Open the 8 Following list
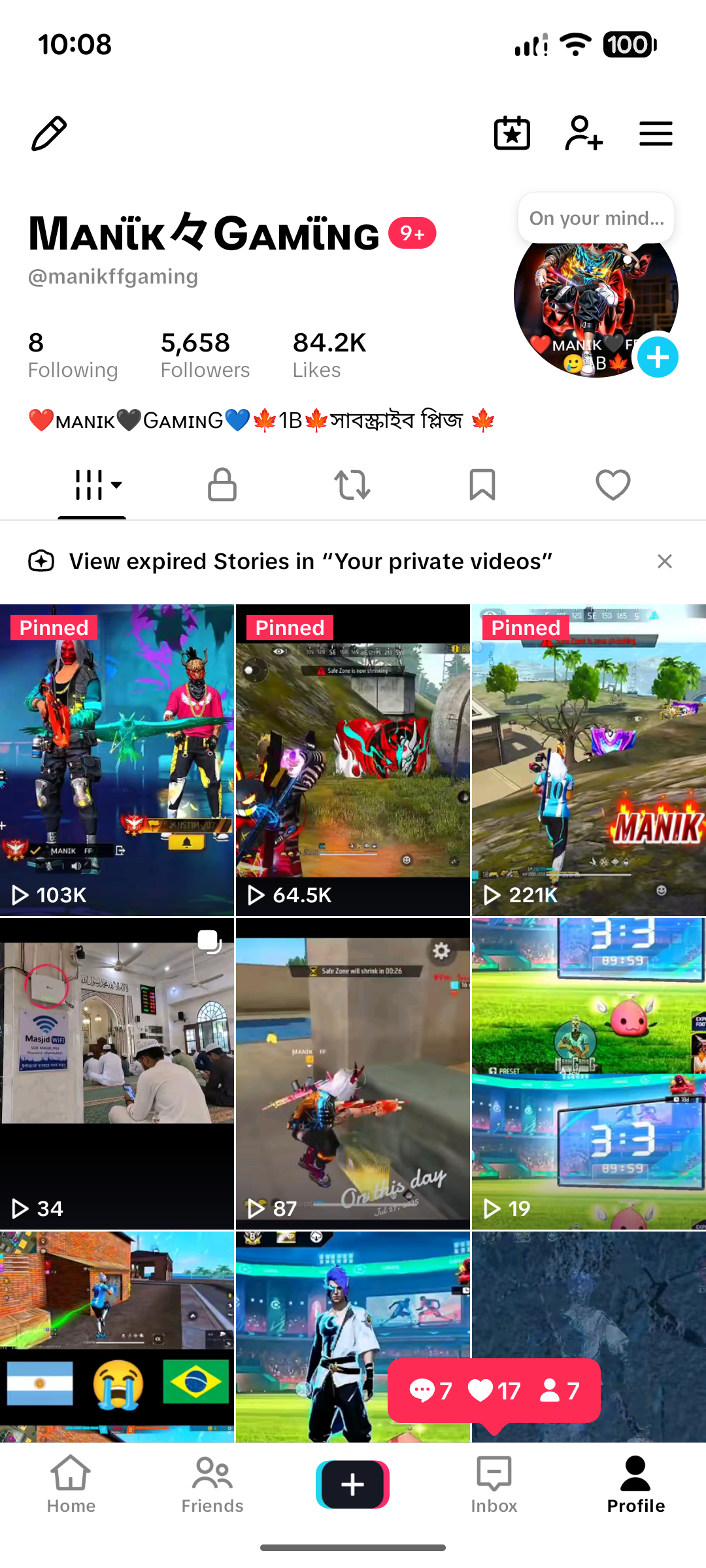Viewport: 706px width, 1568px height. (73, 355)
